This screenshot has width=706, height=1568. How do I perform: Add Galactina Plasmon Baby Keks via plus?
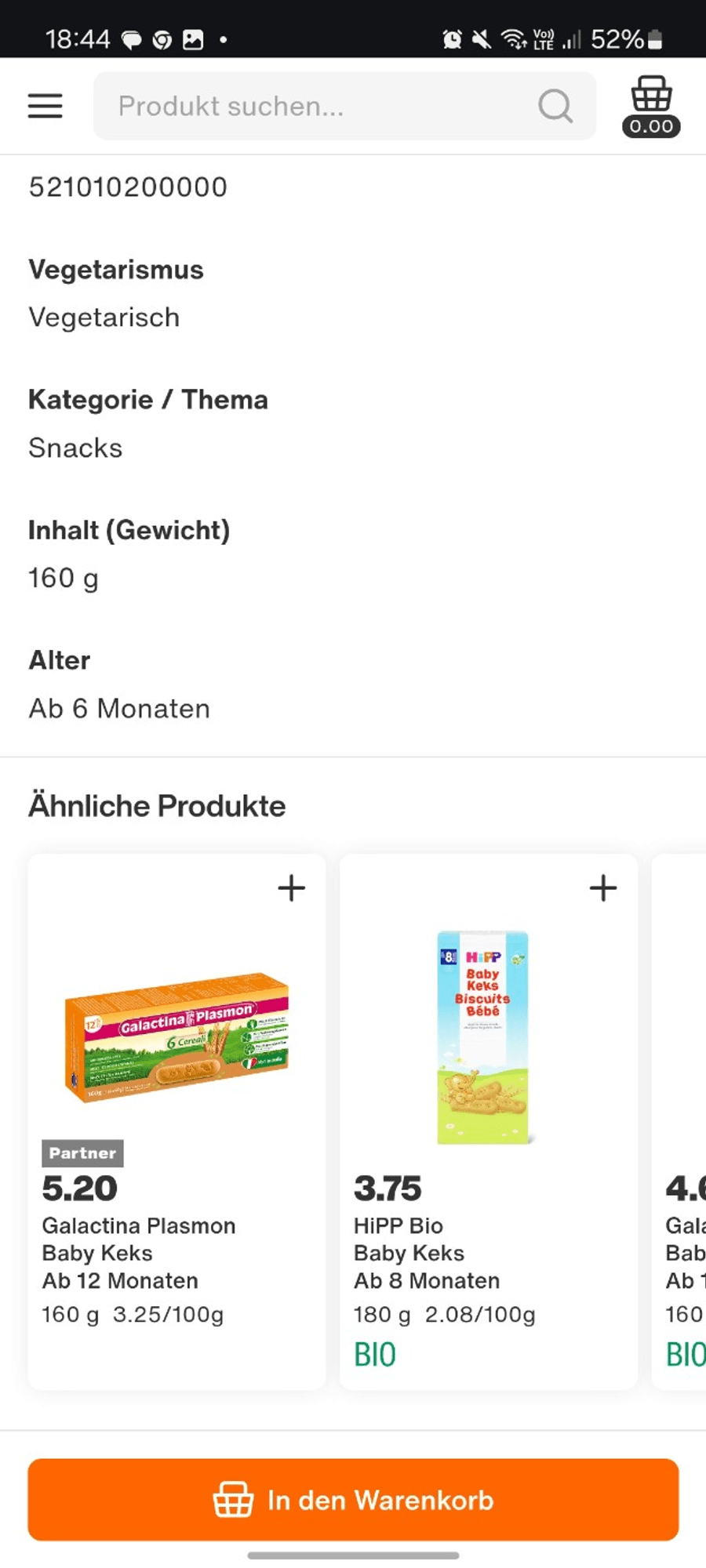click(x=291, y=888)
